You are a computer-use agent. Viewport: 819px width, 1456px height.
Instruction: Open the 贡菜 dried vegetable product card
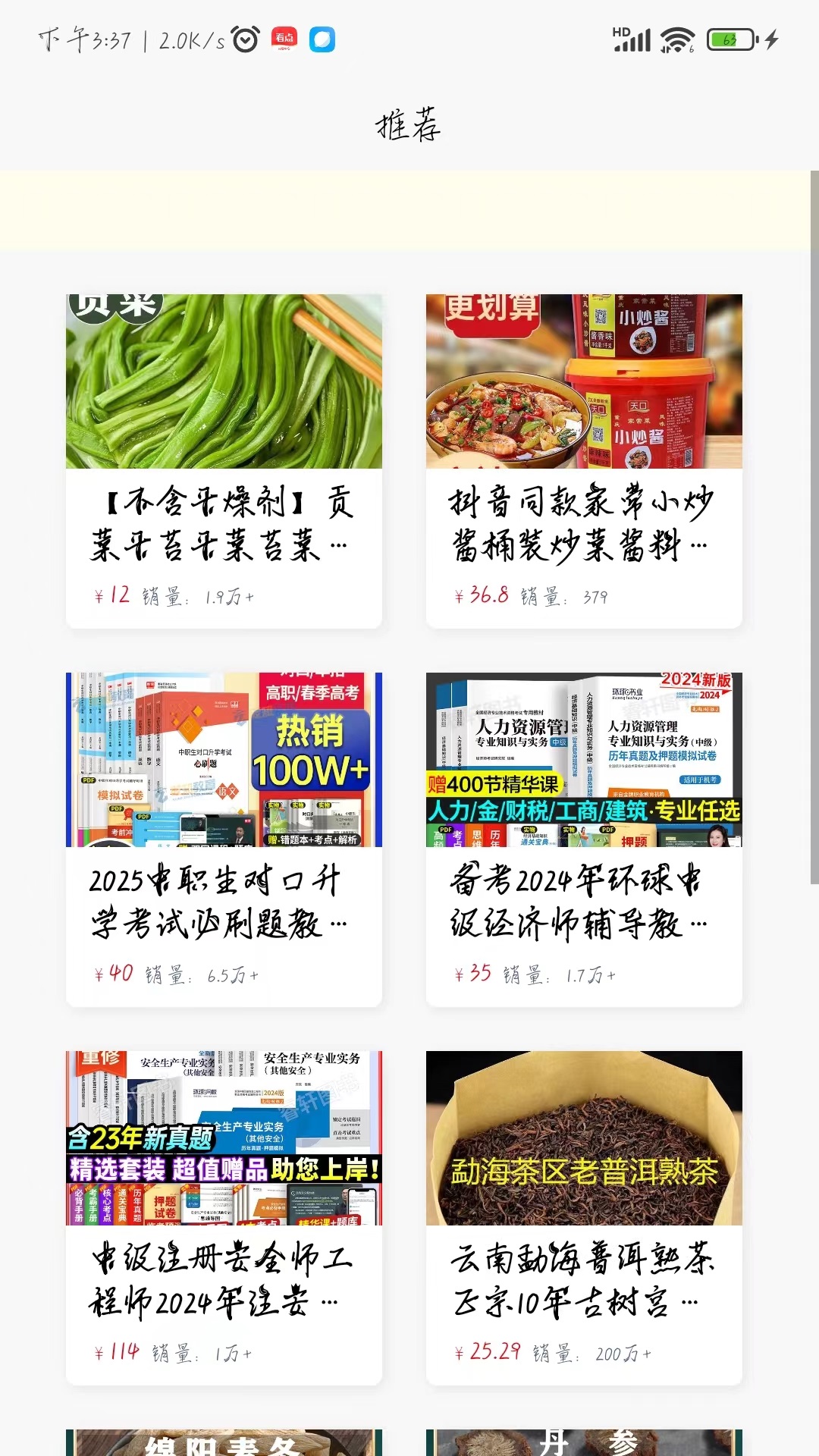224,460
